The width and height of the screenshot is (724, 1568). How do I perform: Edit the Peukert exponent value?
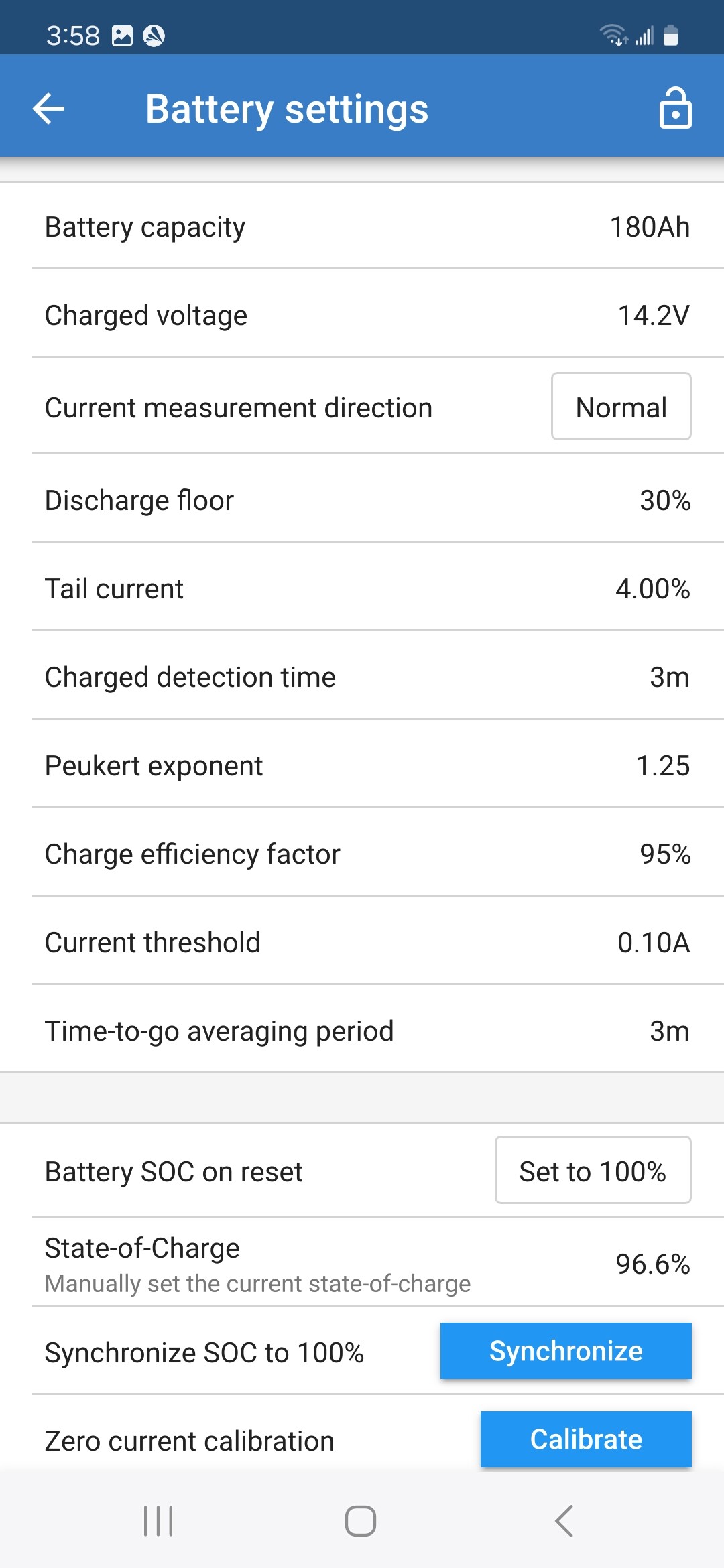pyautogui.click(x=362, y=765)
